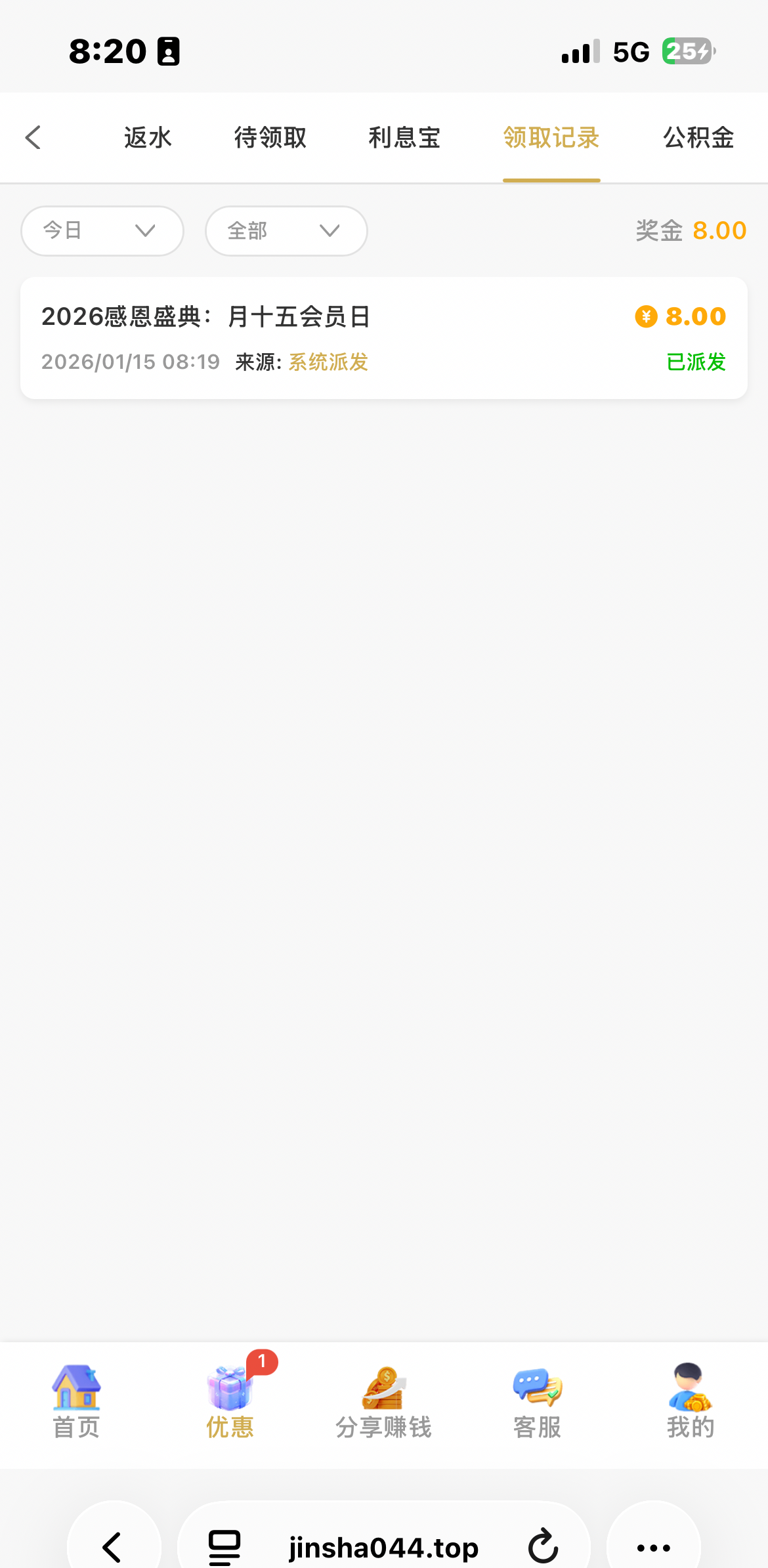Viewport: 768px width, 1568px height.
Task: Reload the page with refresh icon
Action: [543, 1547]
